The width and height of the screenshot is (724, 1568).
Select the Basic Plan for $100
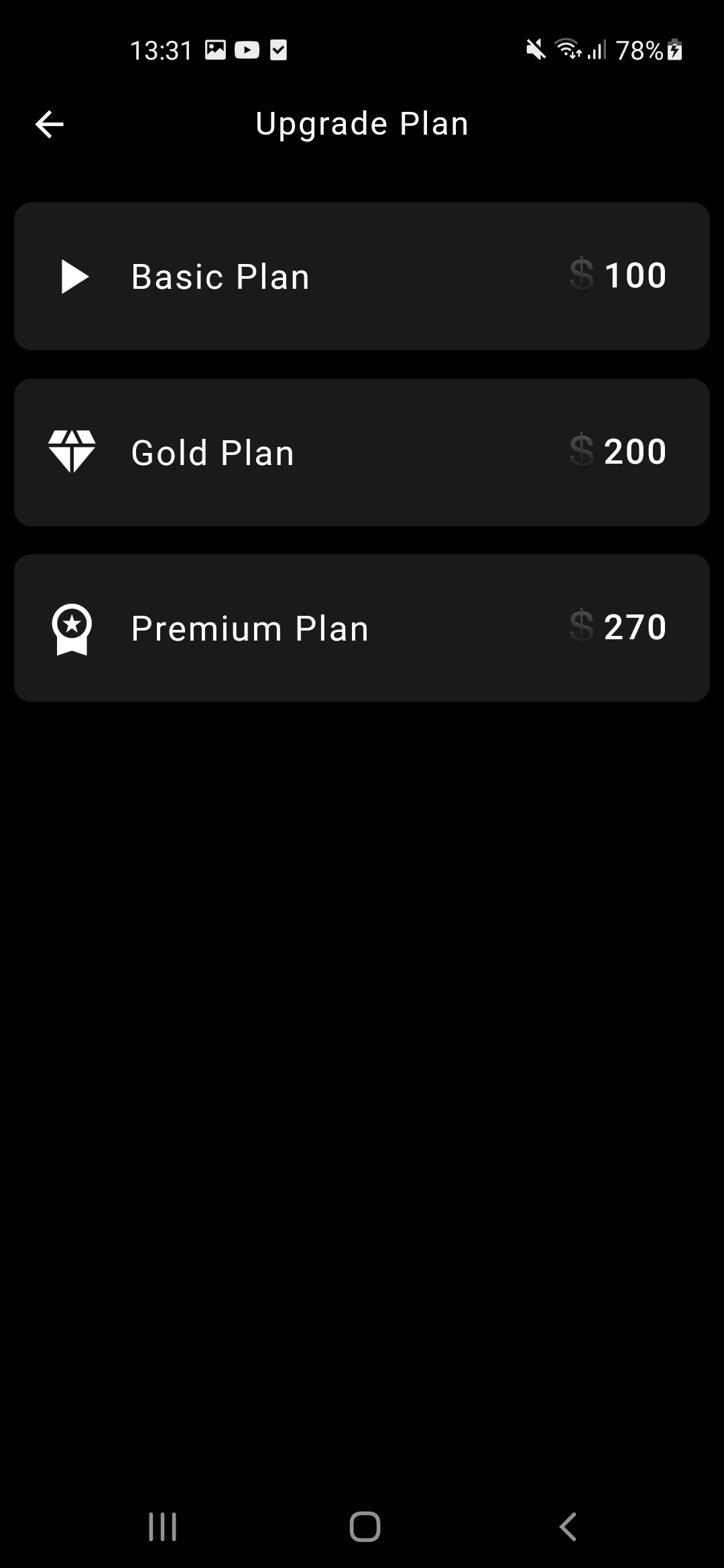click(362, 276)
